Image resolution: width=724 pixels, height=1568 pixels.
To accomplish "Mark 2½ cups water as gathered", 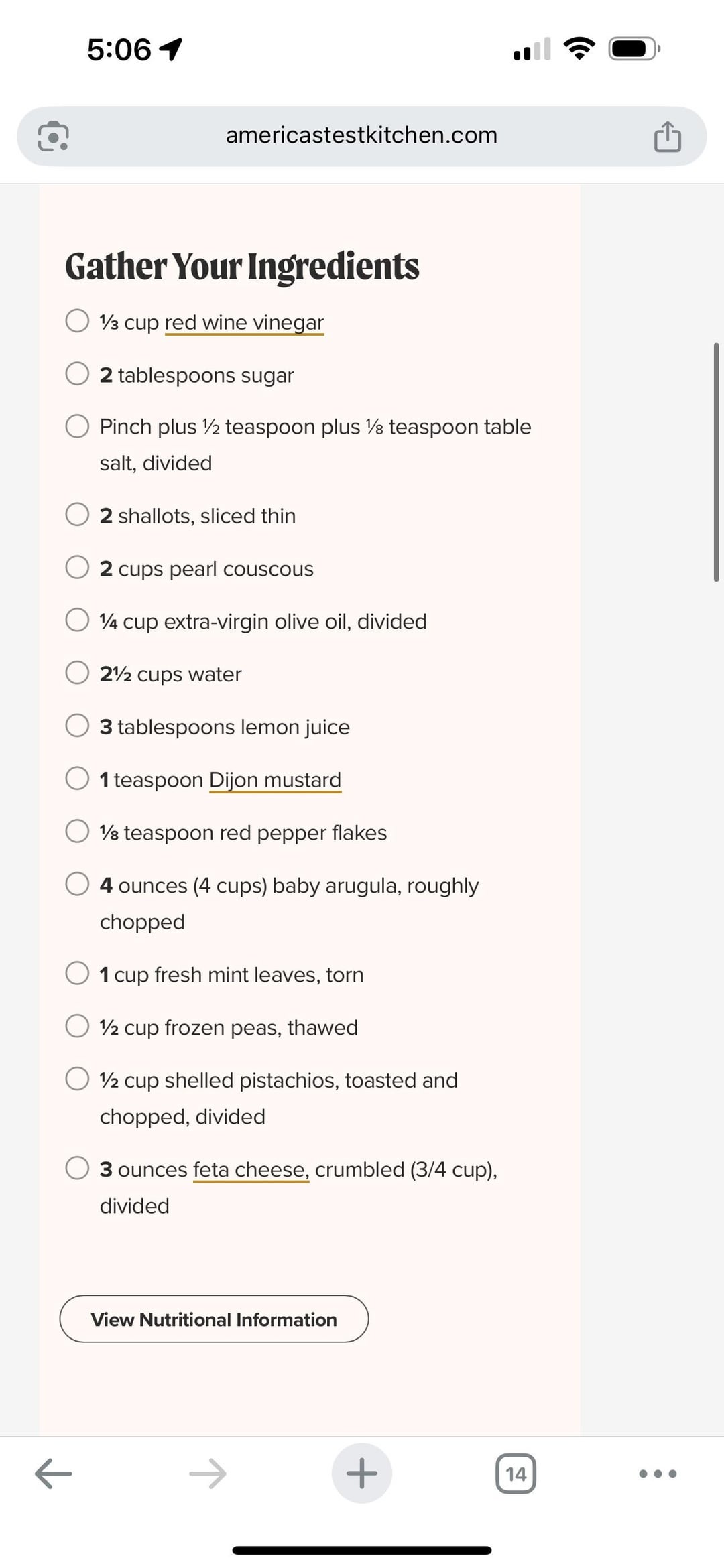I will pyautogui.click(x=77, y=673).
